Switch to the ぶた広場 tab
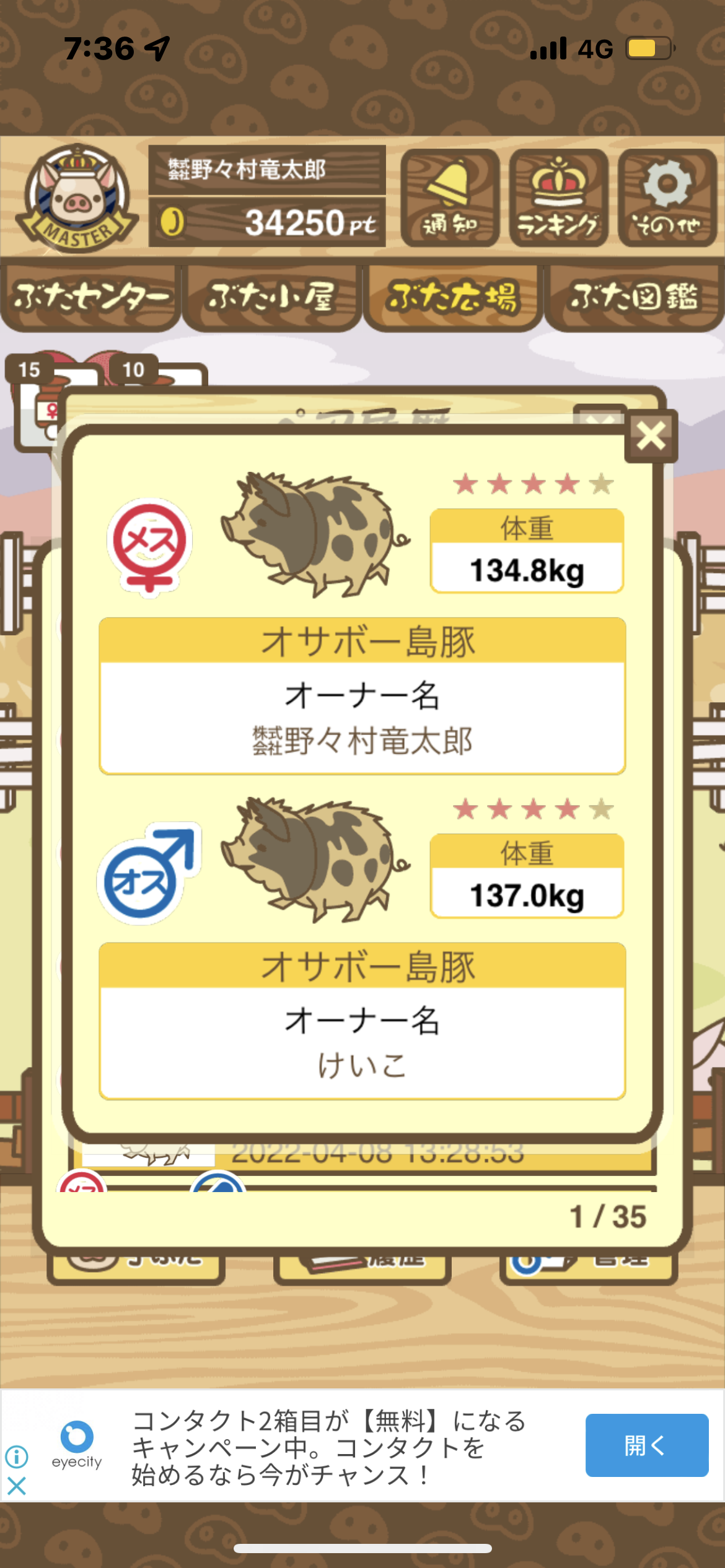Image resolution: width=725 pixels, height=1568 pixels. coord(453,298)
